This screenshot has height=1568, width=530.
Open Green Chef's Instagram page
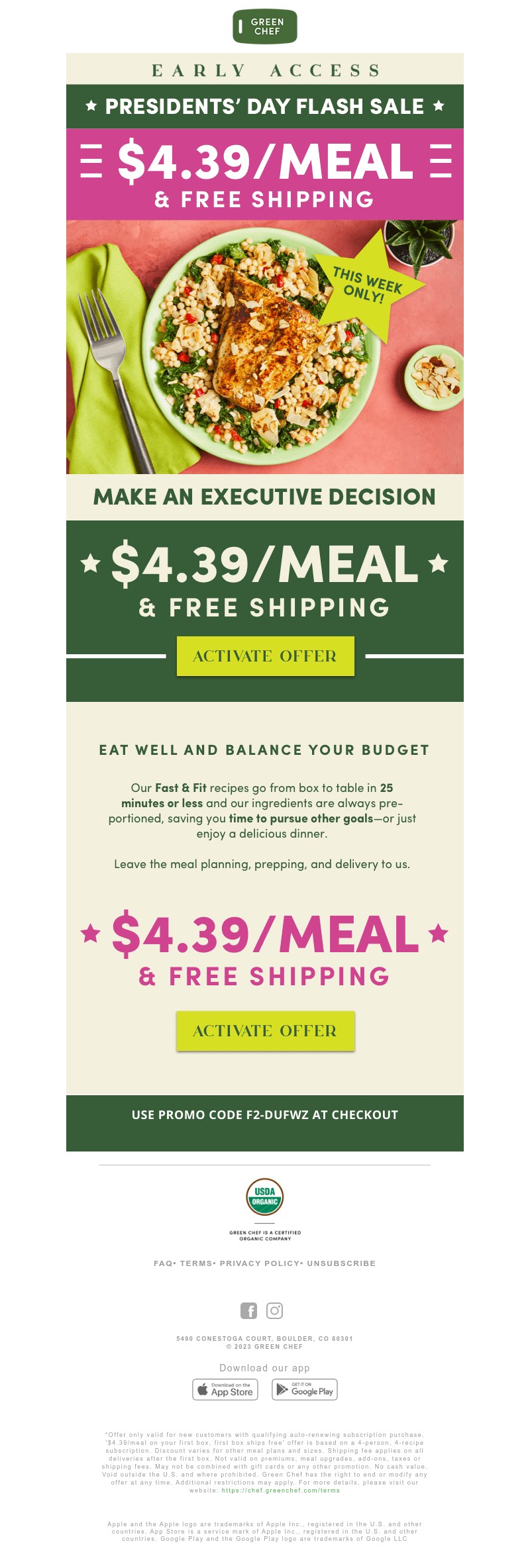point(274,1310)
